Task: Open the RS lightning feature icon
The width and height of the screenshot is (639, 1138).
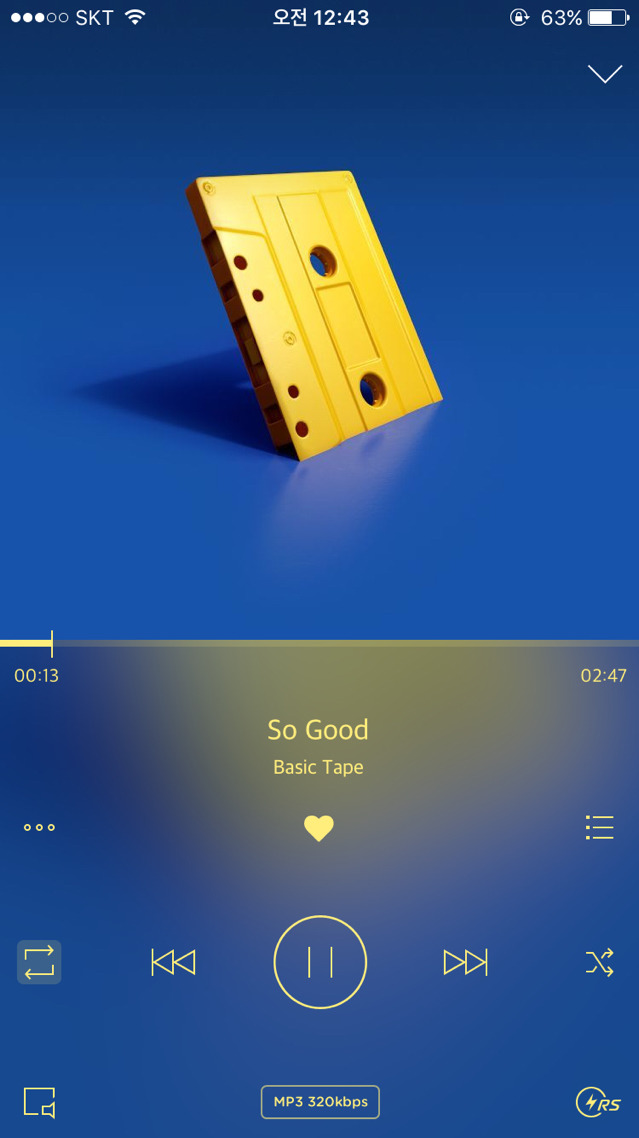Action: [598, 1103]
